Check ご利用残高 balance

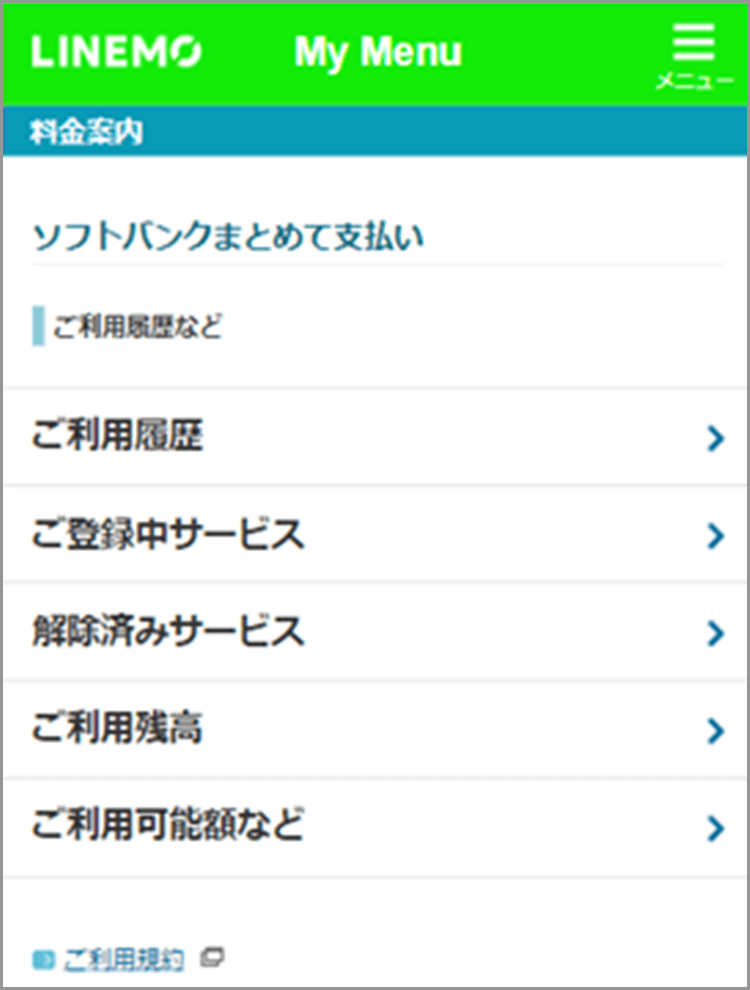(x=375, y=729)
